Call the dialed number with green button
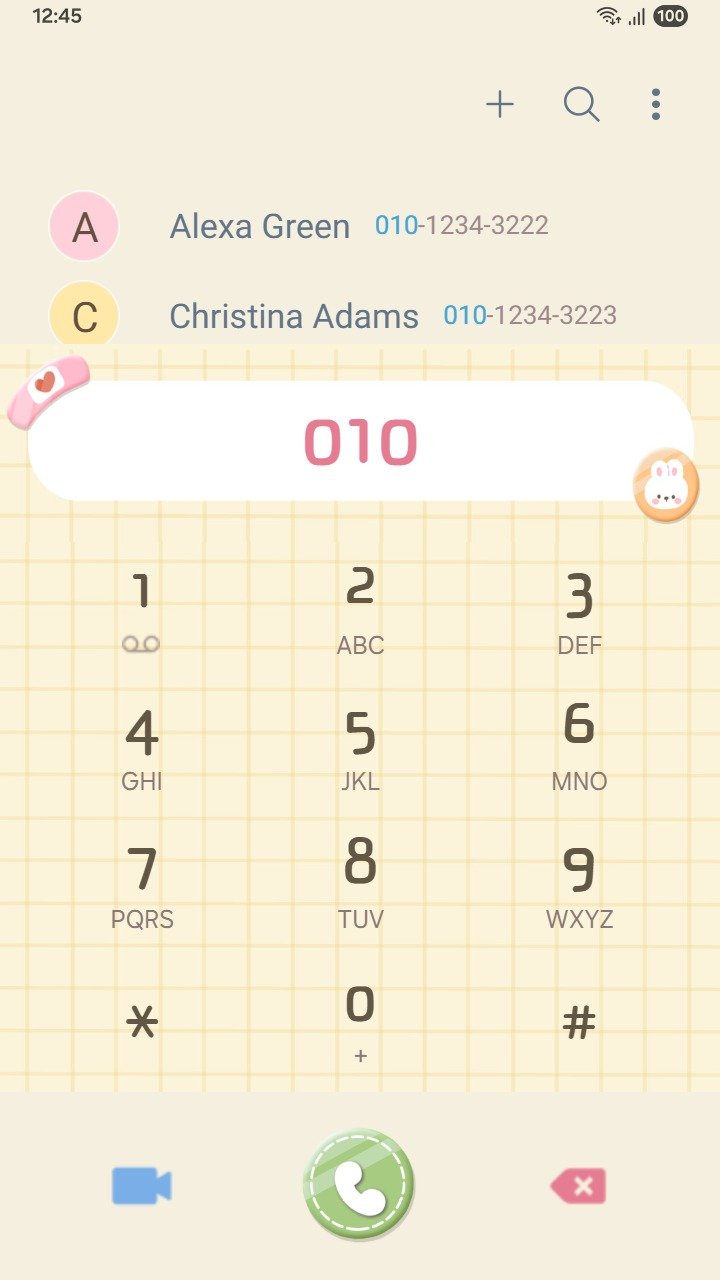 [359, 1186]
